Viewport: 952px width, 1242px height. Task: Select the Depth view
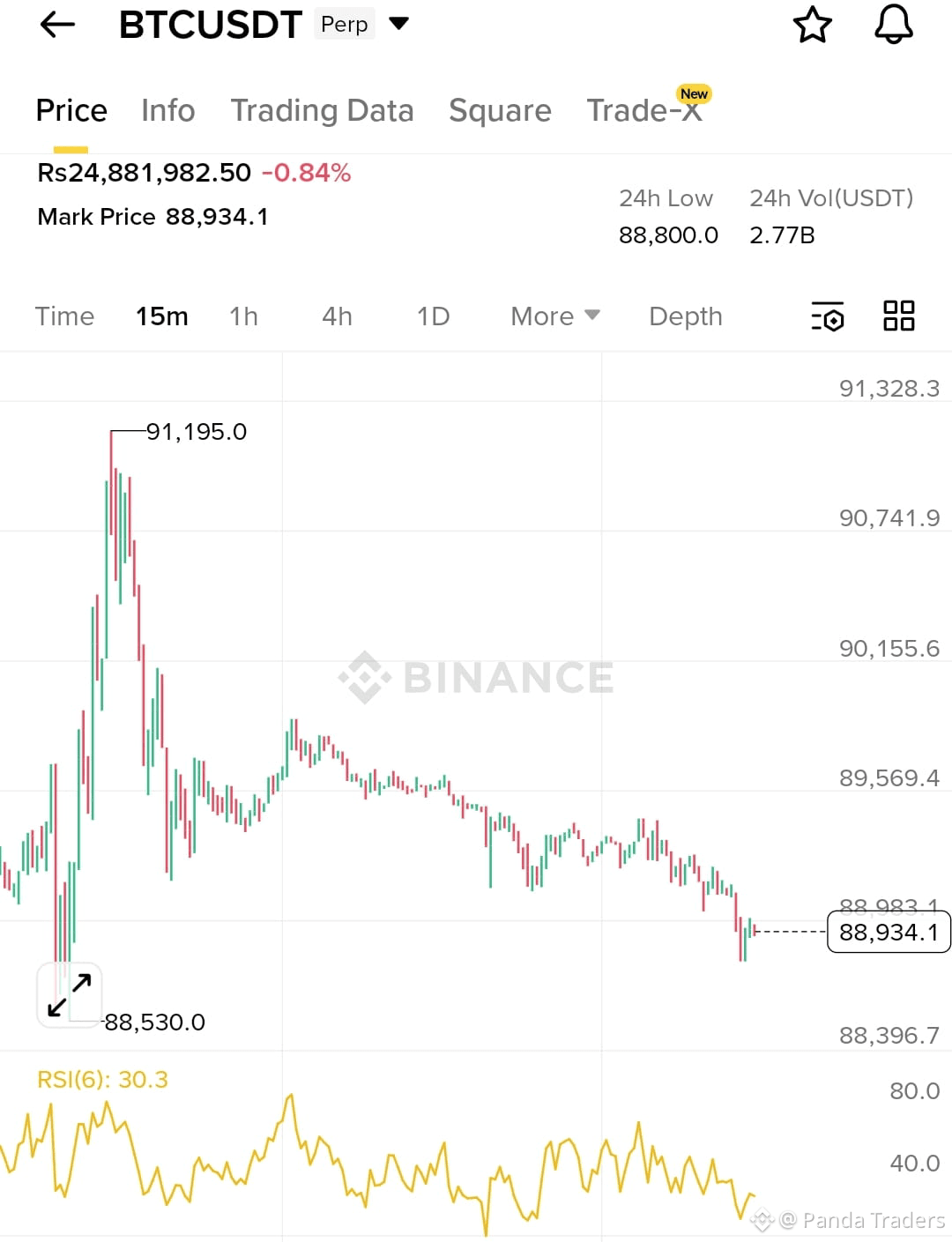point(685,316)
